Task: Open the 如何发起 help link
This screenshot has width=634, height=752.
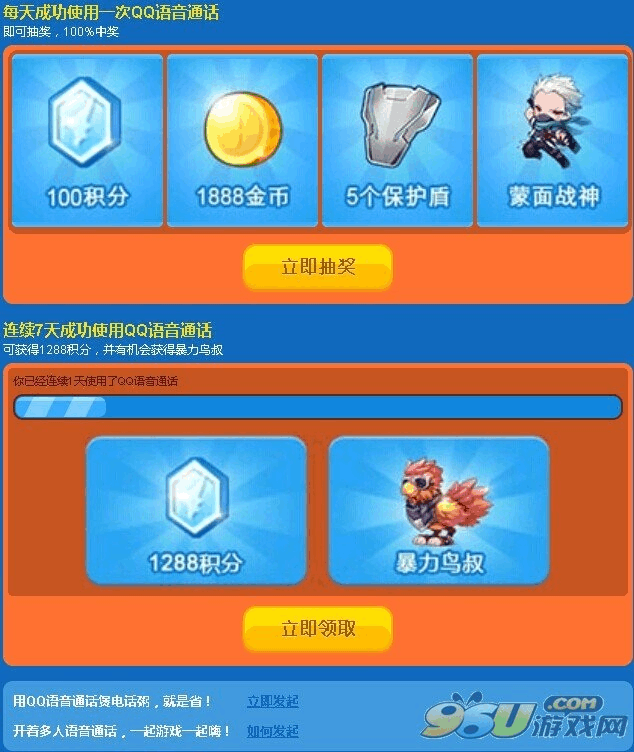Action: 272,732
